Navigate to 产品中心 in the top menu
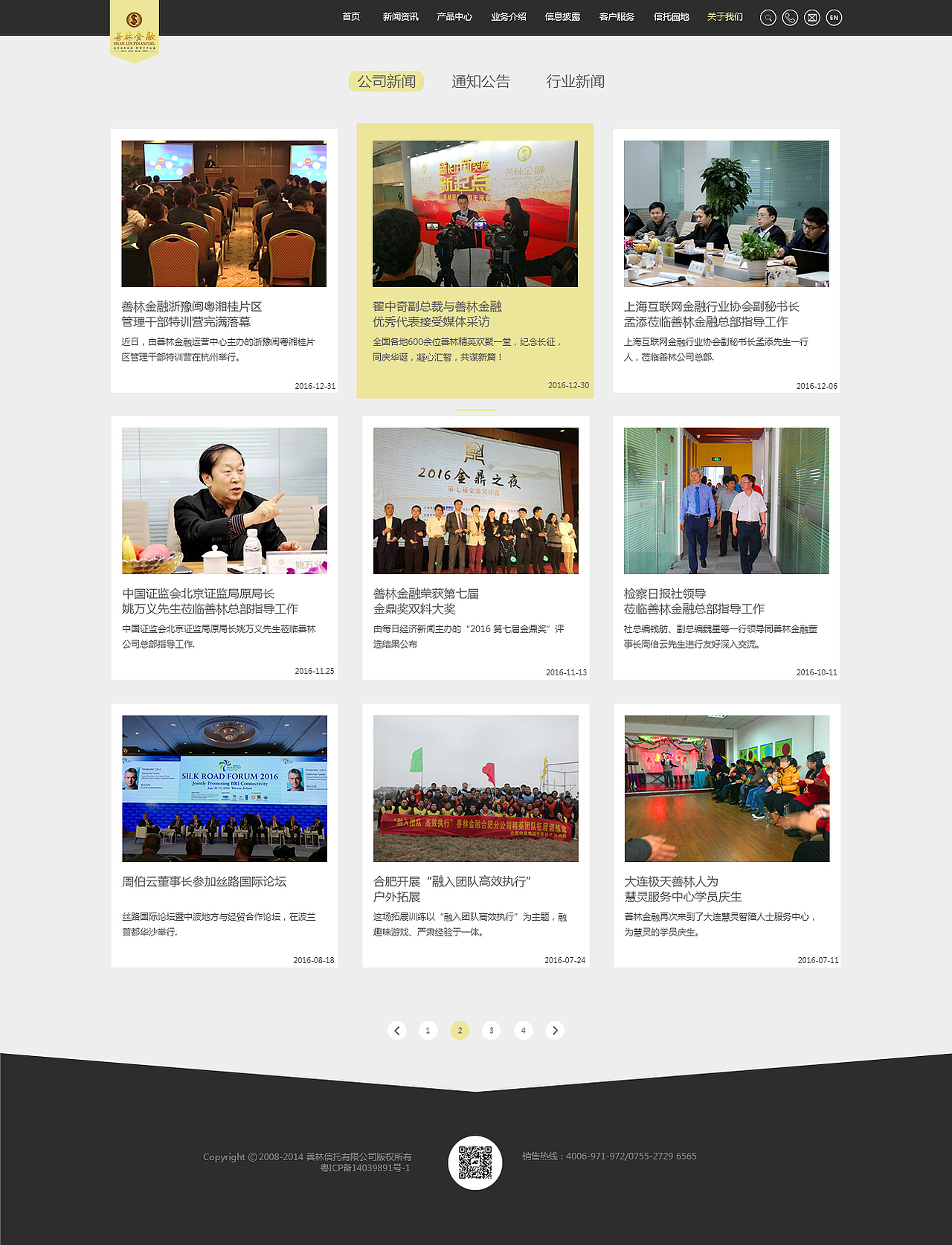Viewport: 952px width, 1245px height. tap(454, 16)
